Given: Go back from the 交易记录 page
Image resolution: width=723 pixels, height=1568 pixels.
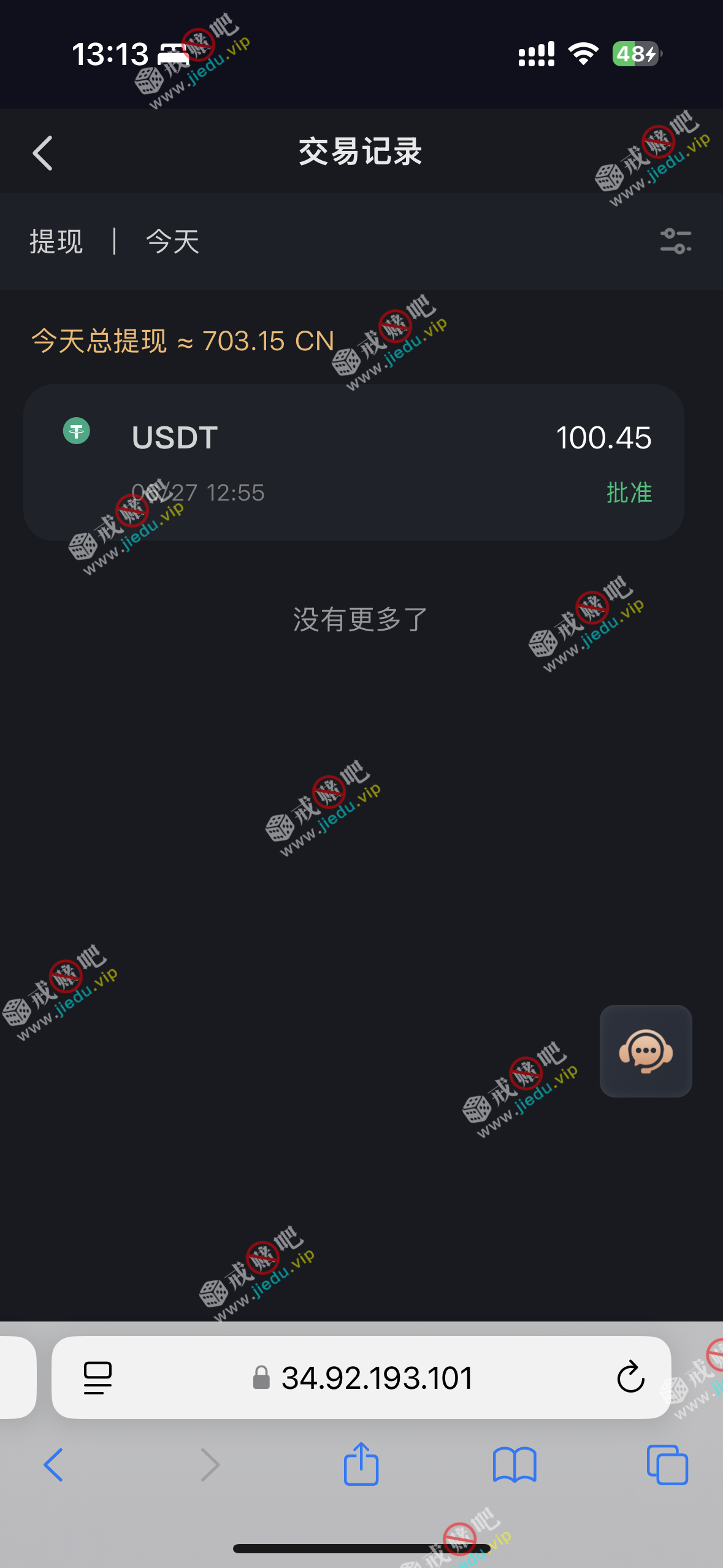Looking at the screenshot, I should pos(43,153).
